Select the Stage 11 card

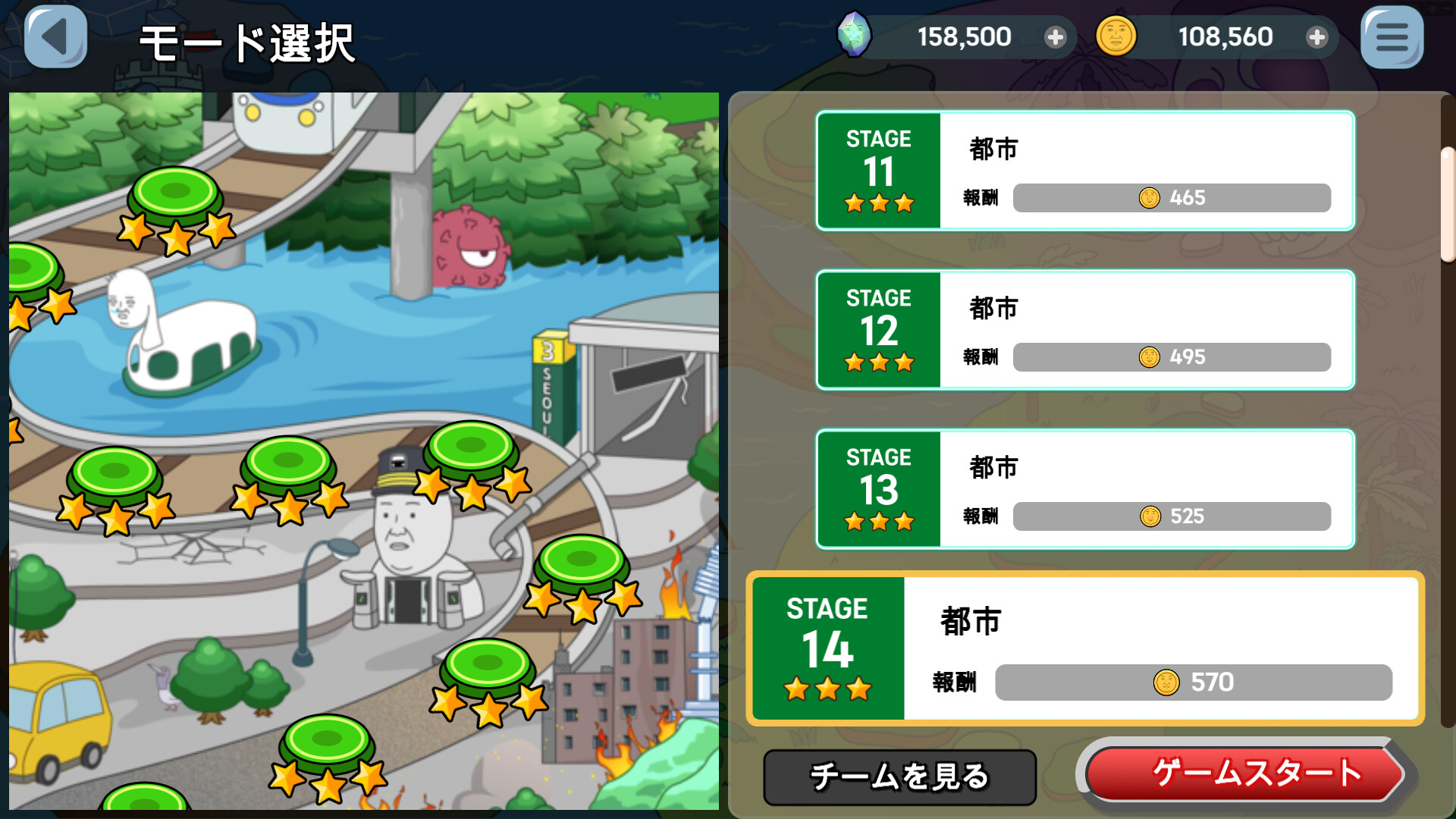[1085, 171]
